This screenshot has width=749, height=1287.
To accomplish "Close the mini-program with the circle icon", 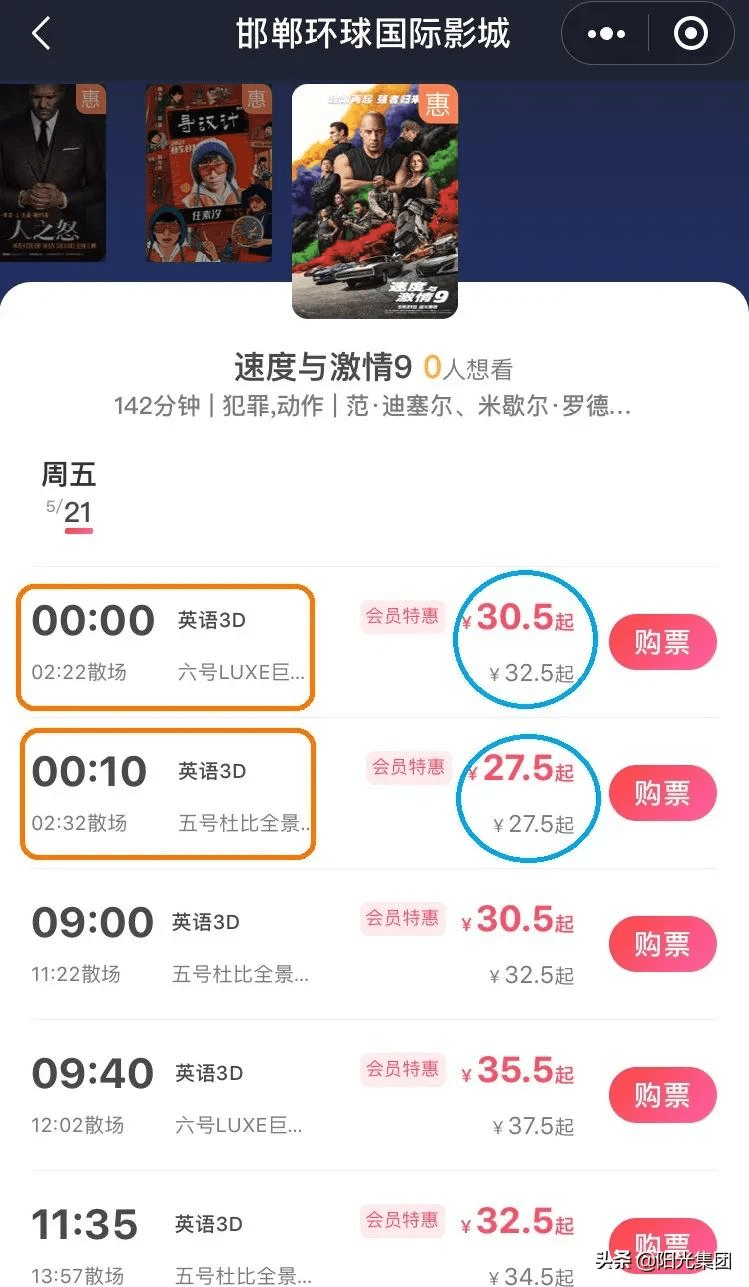I will click(690, 34).
